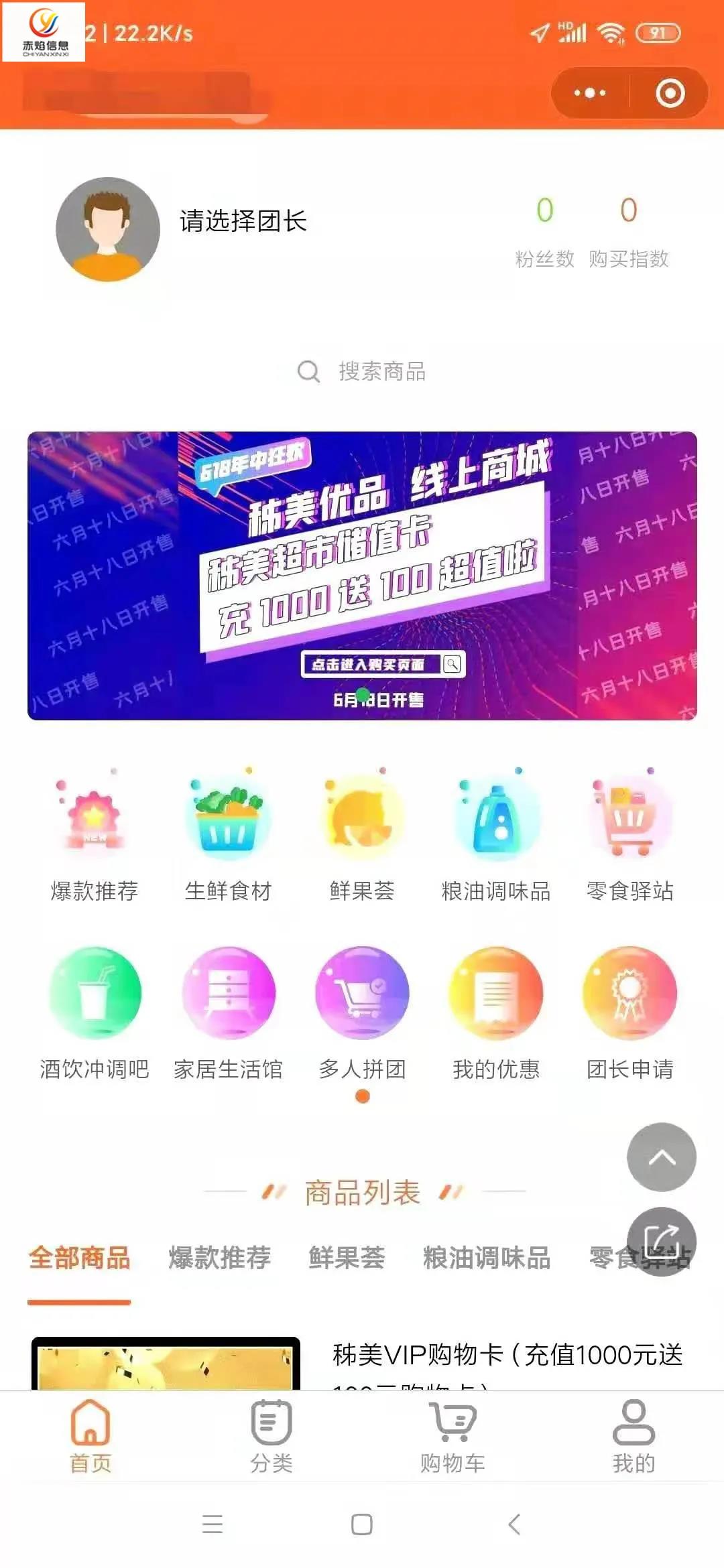This screenshot has height=1568, width=724.
Task: Close the mini program via circle icon
Action: click(x=670, y=93)
